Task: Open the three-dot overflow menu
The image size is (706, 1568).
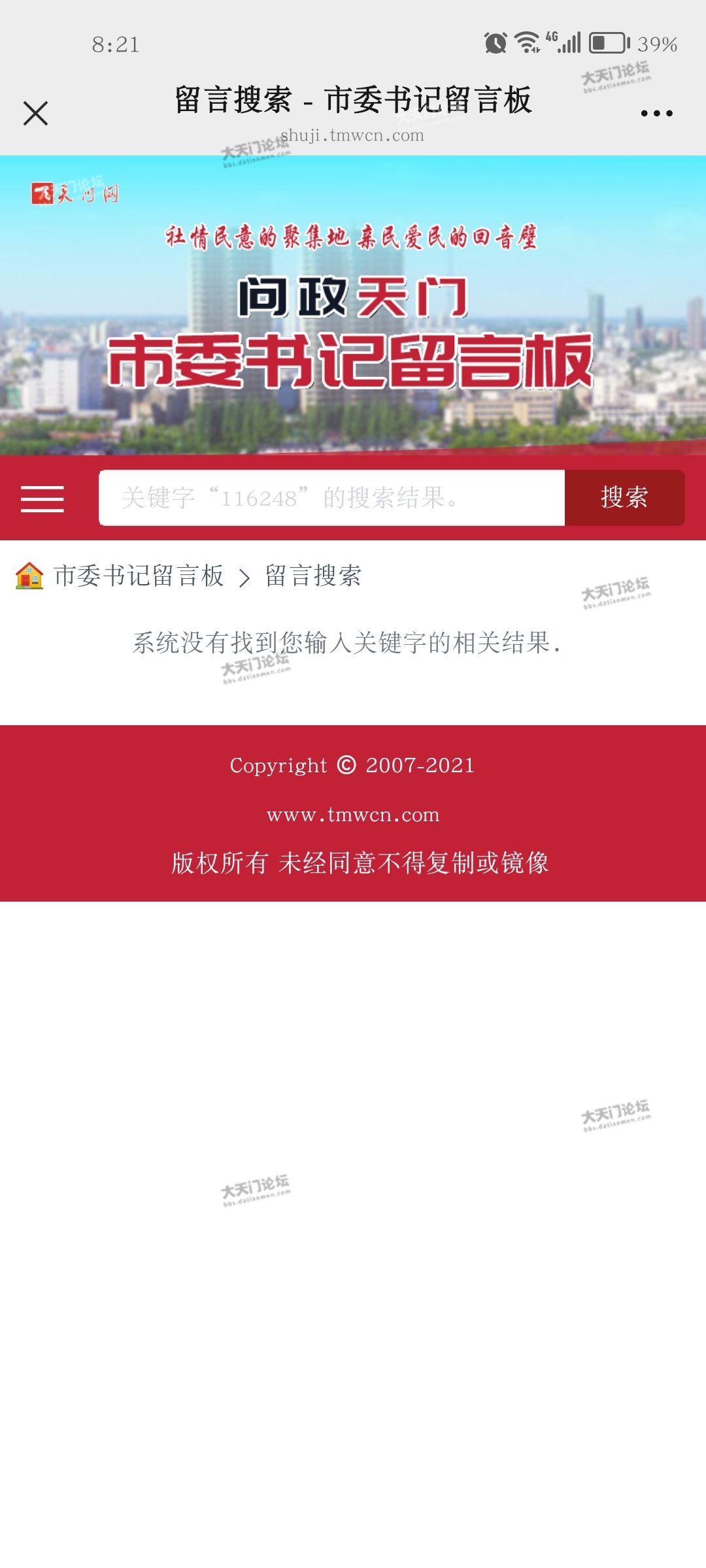Action: (656, 113)
